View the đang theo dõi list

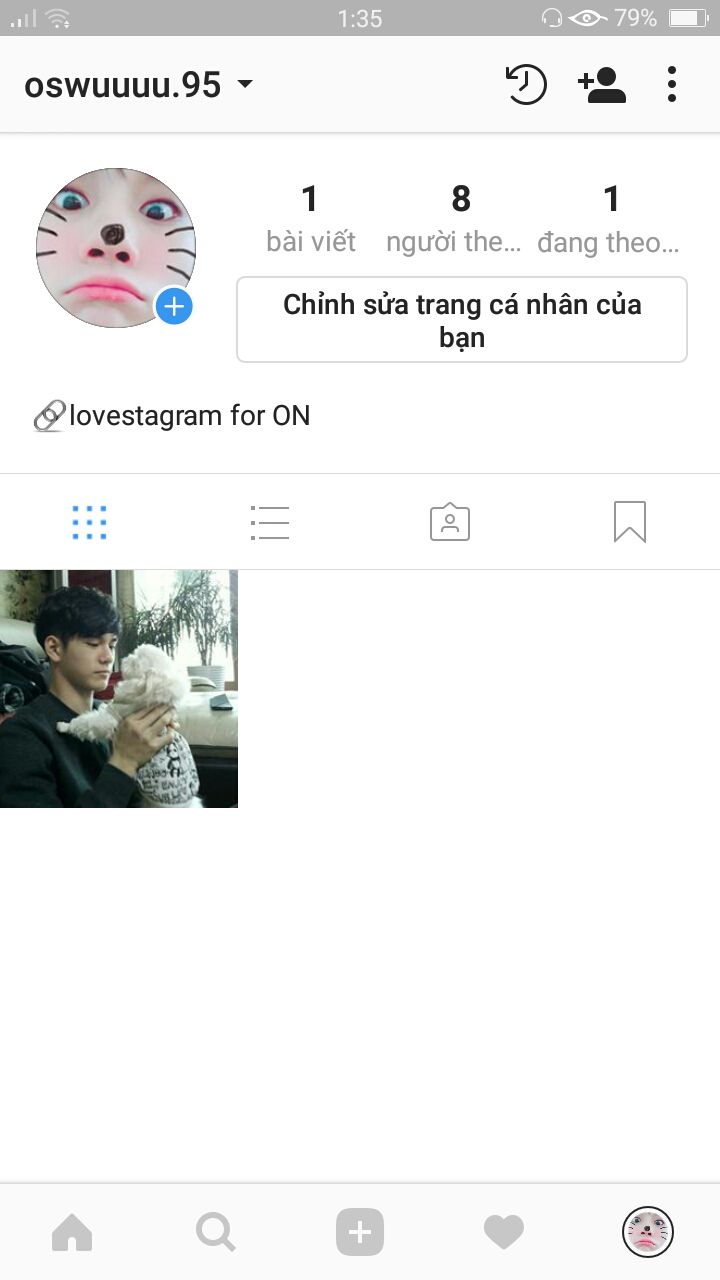coord(610,218)
